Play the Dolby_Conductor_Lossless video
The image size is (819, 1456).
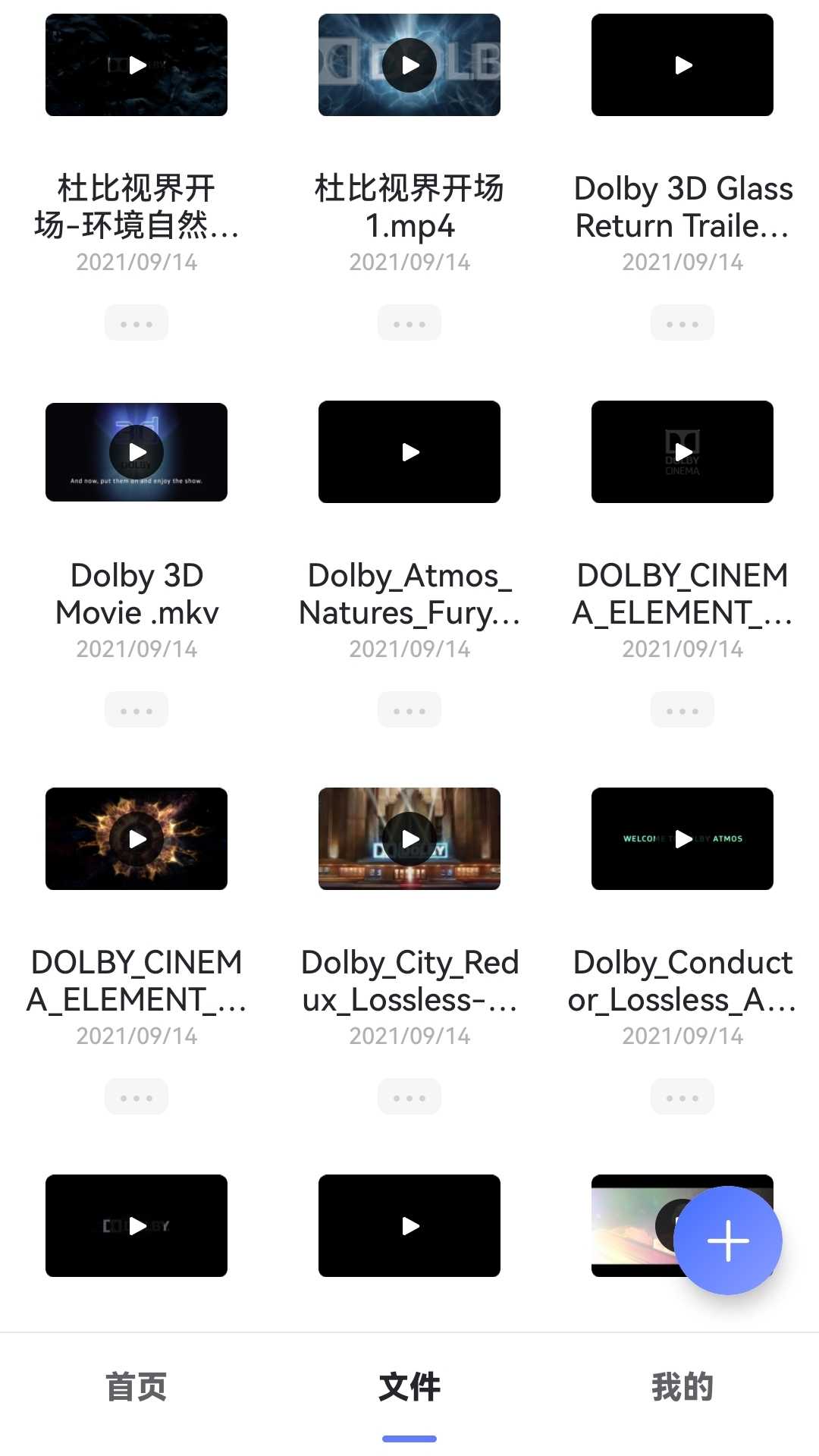click(682, 838)
